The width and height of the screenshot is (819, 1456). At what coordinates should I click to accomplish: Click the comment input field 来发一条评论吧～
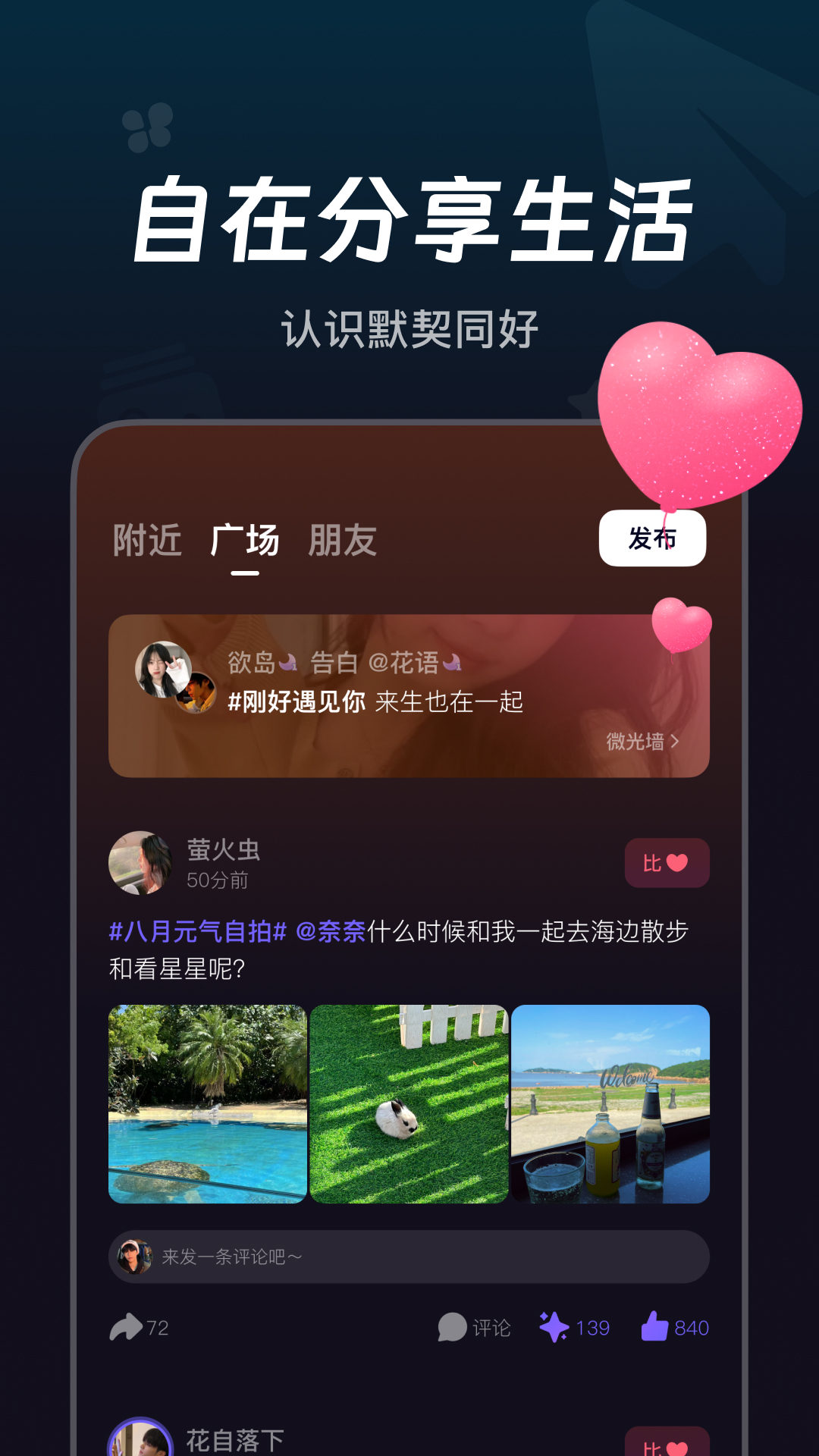click(x=409, y=1257)
